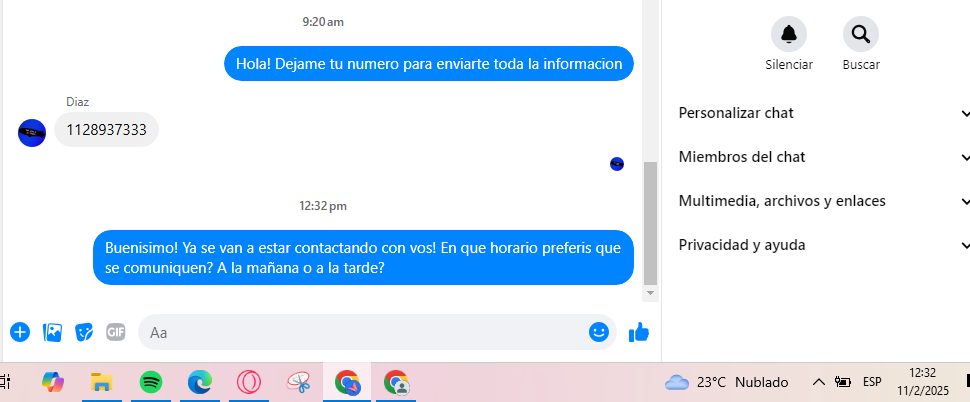Viewport: 970px width, 402px height.
Task: Open Spotify from the taskbar
Action: 151,381
